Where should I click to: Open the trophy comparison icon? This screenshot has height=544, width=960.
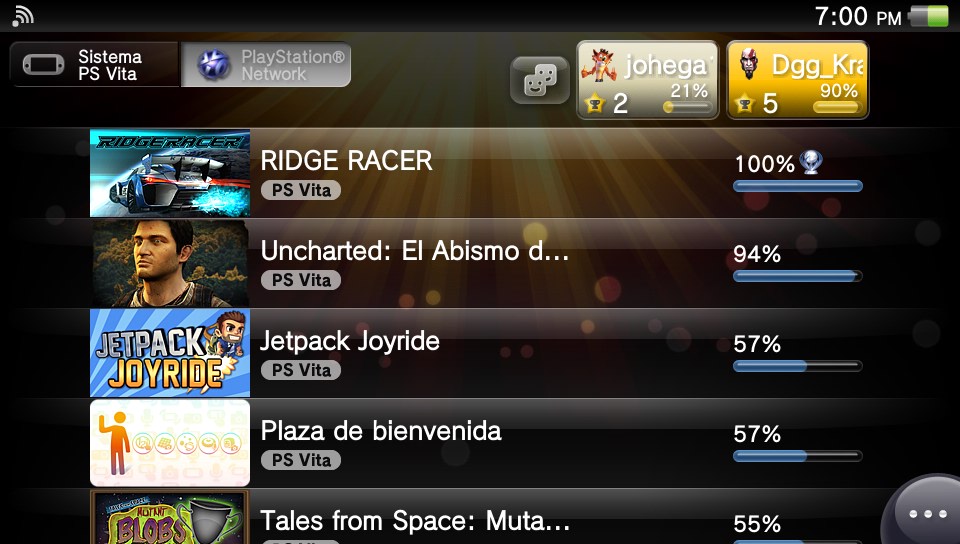540,80
